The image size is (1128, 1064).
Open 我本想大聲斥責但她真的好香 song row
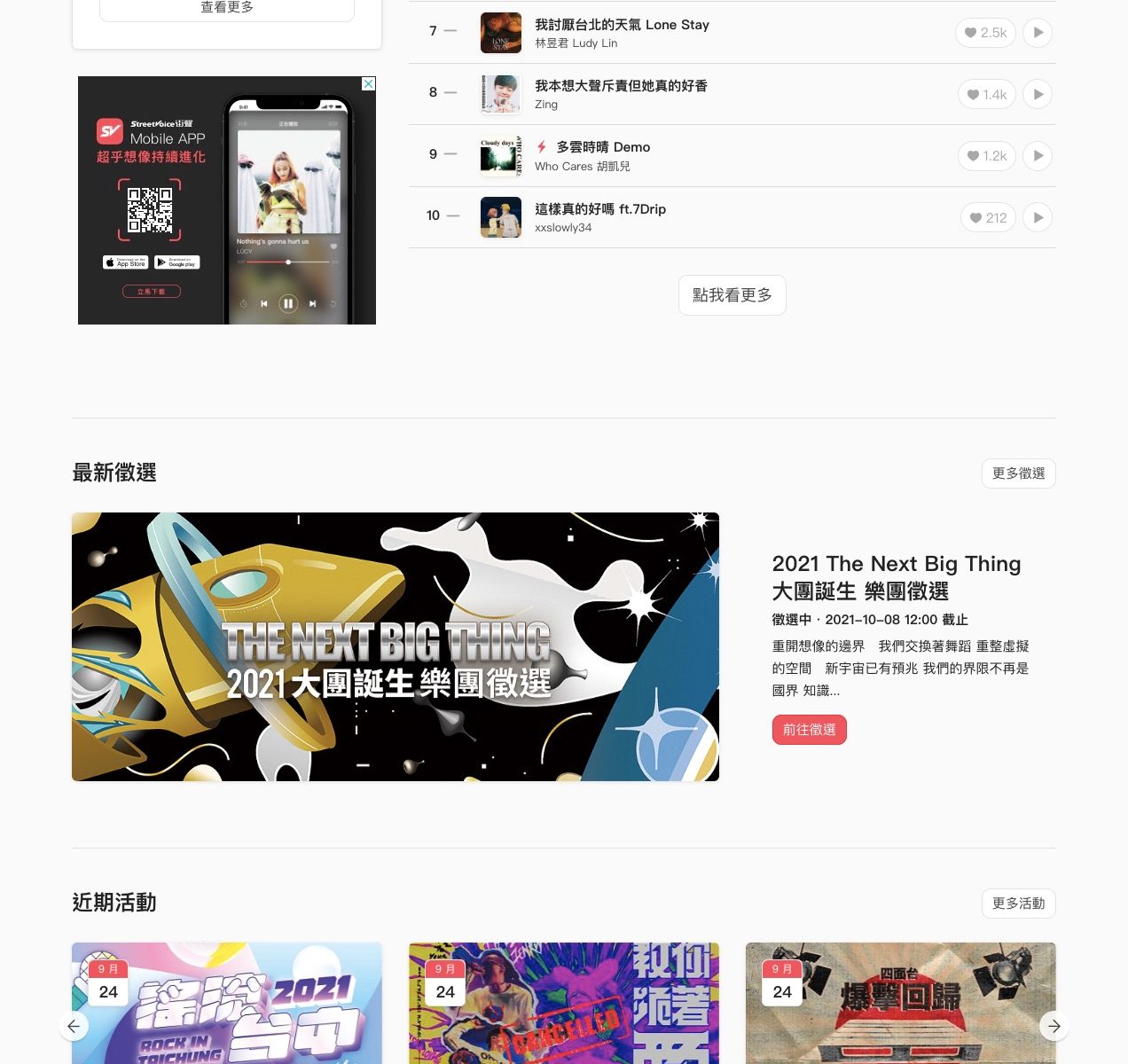620,86
